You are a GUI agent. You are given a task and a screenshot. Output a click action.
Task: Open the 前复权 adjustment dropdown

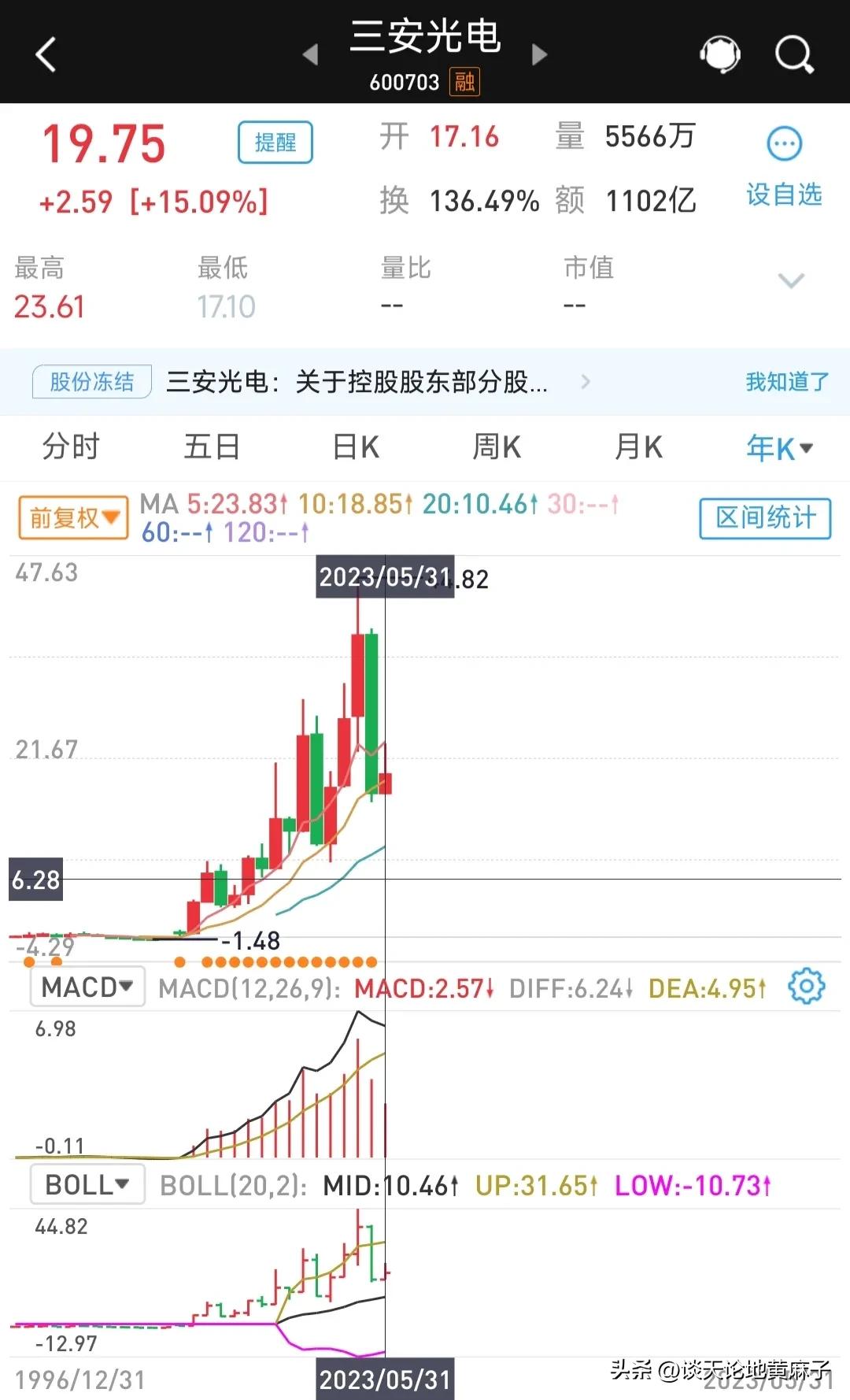tap(72, 517)
